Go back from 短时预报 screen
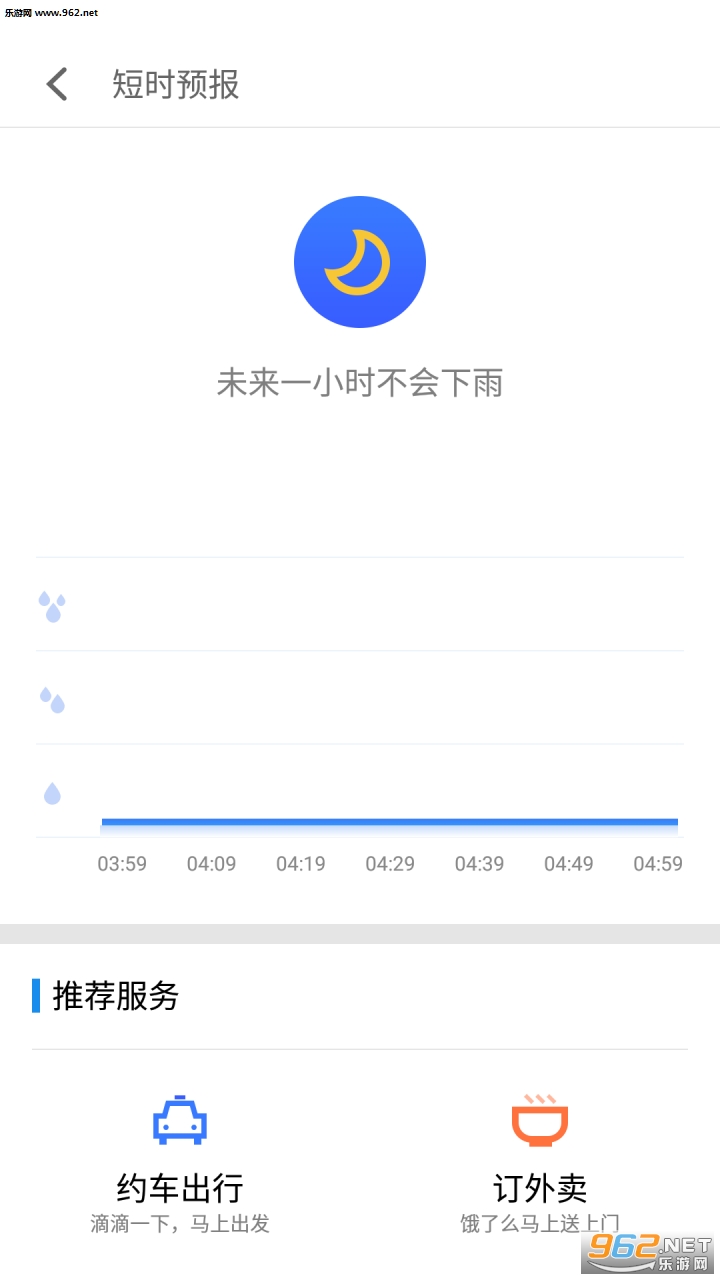Viewport: 720px width, 1280px height. 57,84
